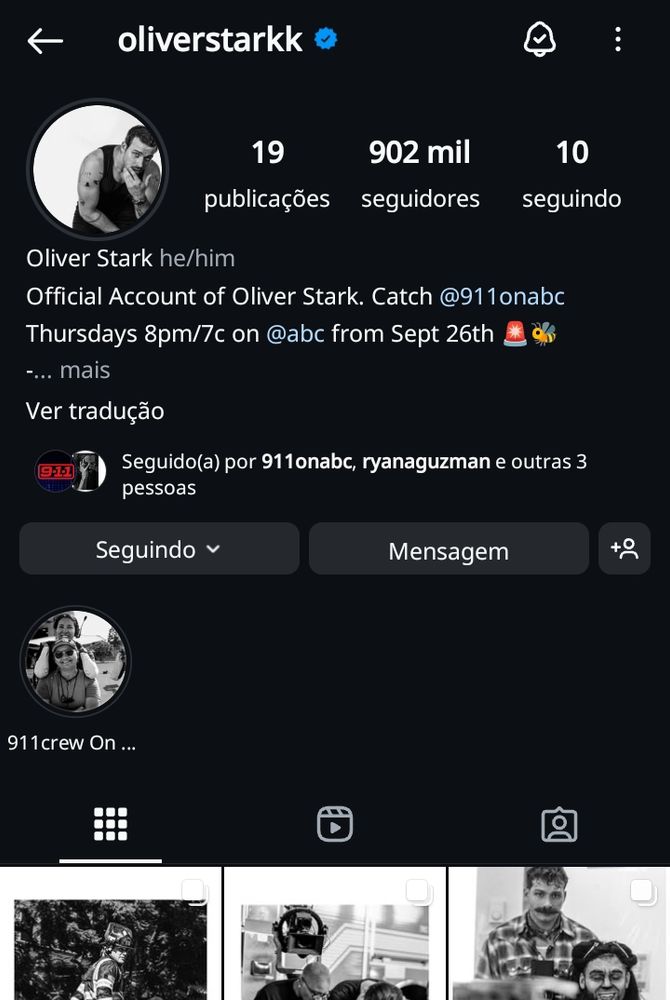
Task: Switch to the tagged photos tab
Action: 559,824
